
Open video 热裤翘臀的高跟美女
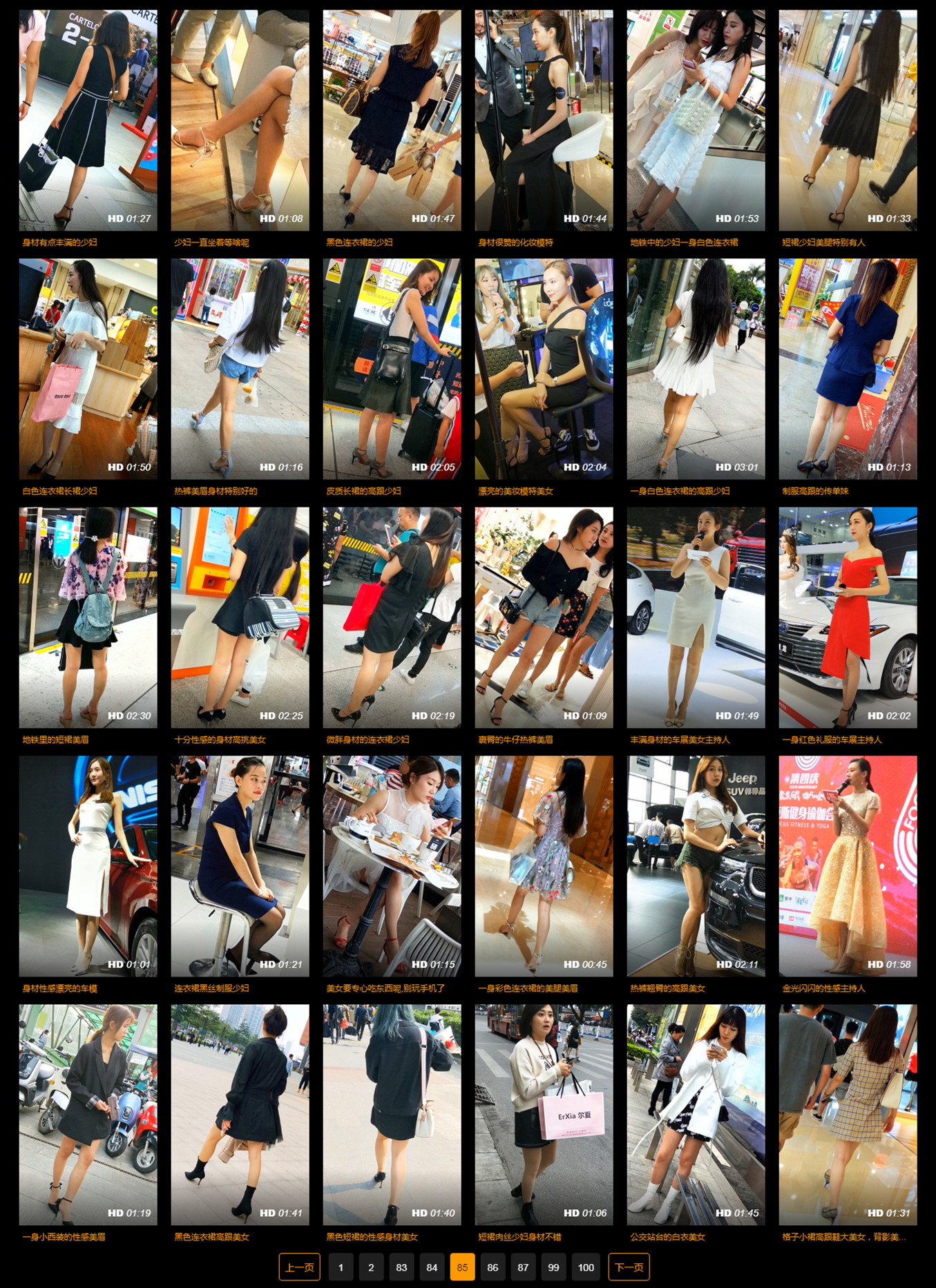coord(696,866)
